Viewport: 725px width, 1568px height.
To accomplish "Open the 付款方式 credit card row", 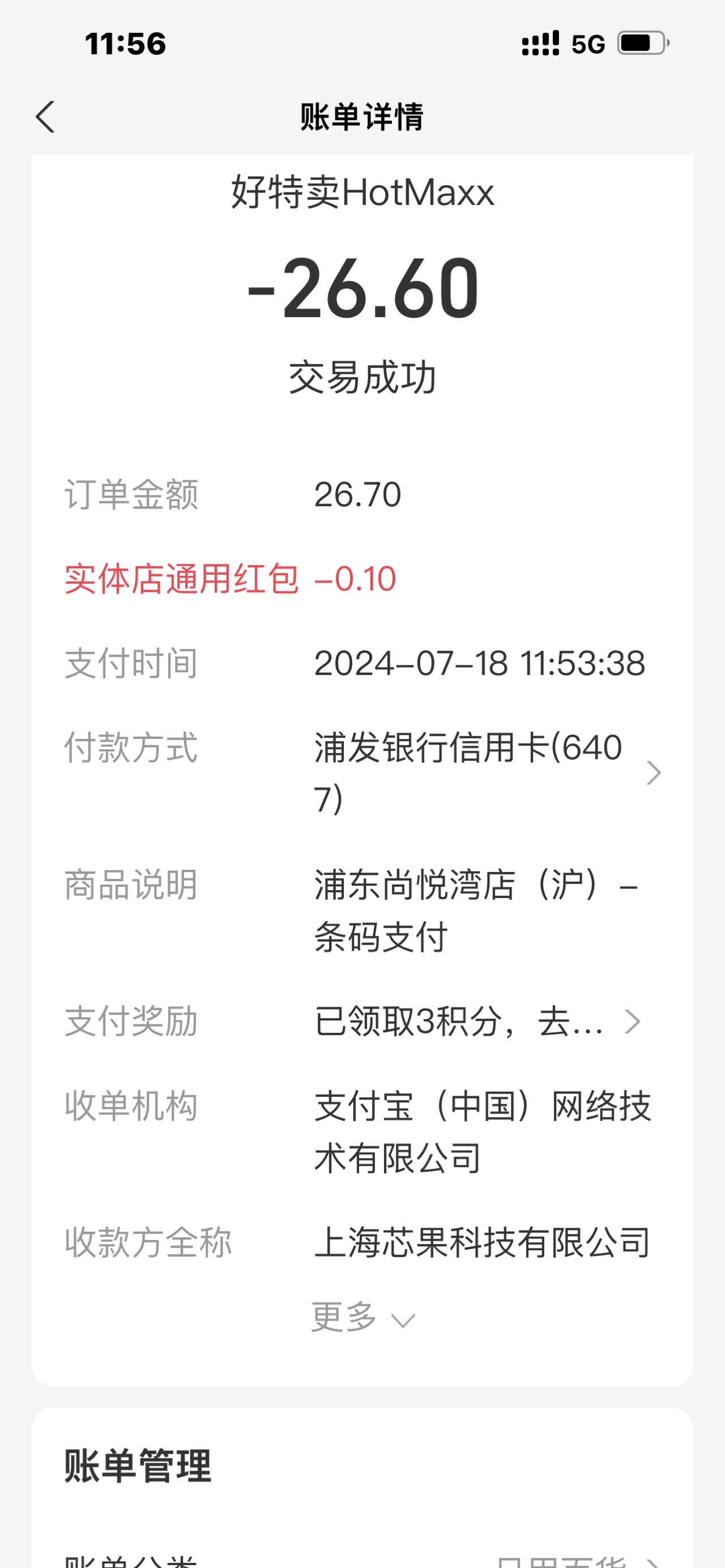I will point(362,773).
